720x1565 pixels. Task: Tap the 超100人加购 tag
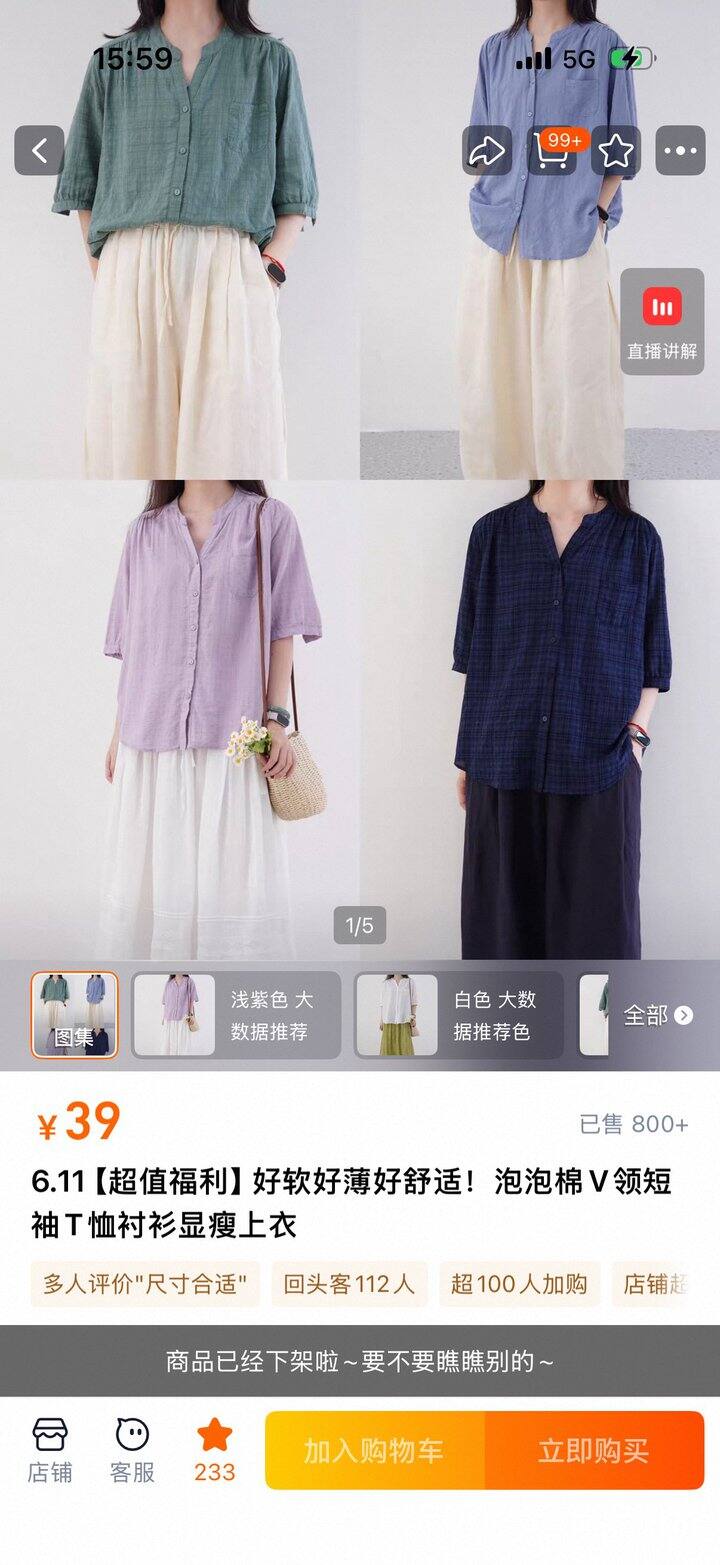[519, 1284]
